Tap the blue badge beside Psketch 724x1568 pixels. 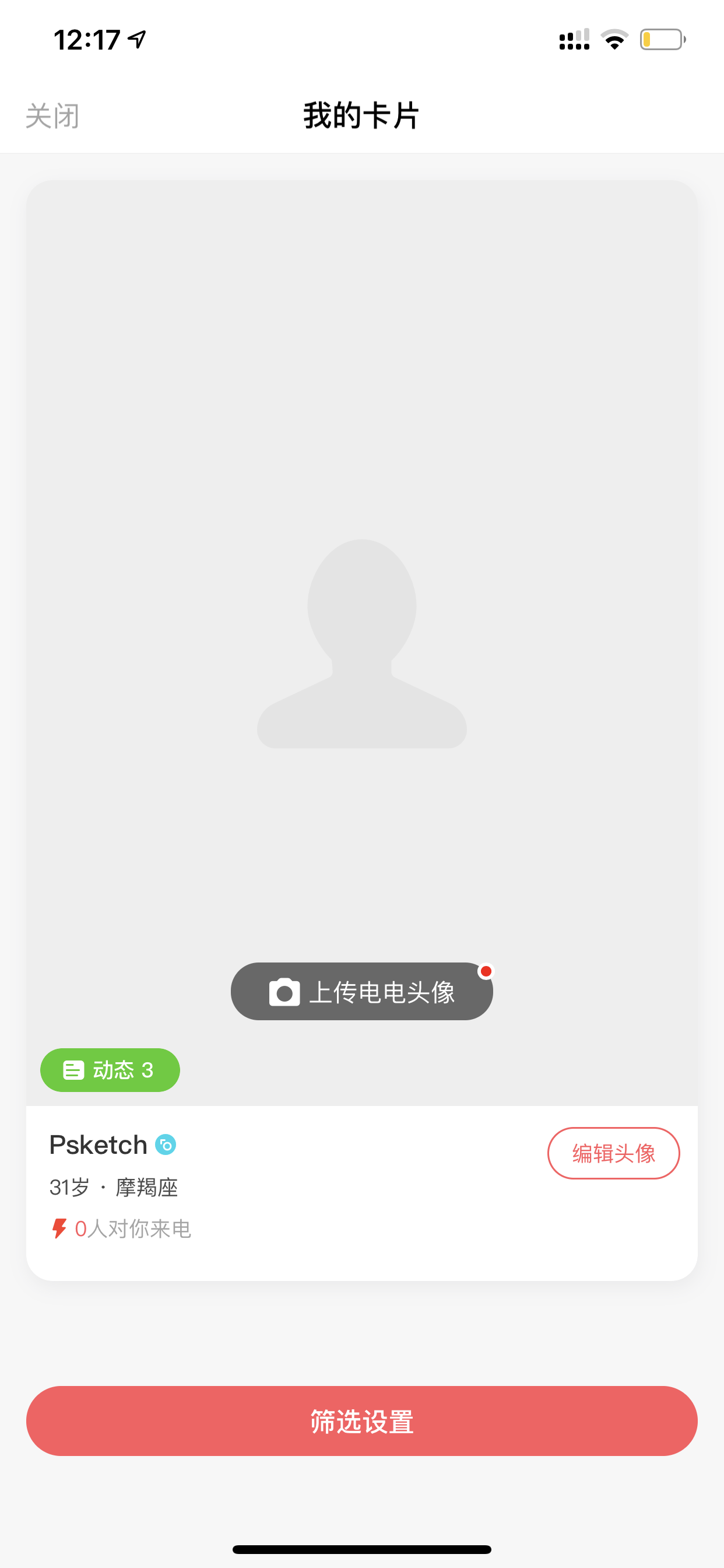click(166, 1145)
